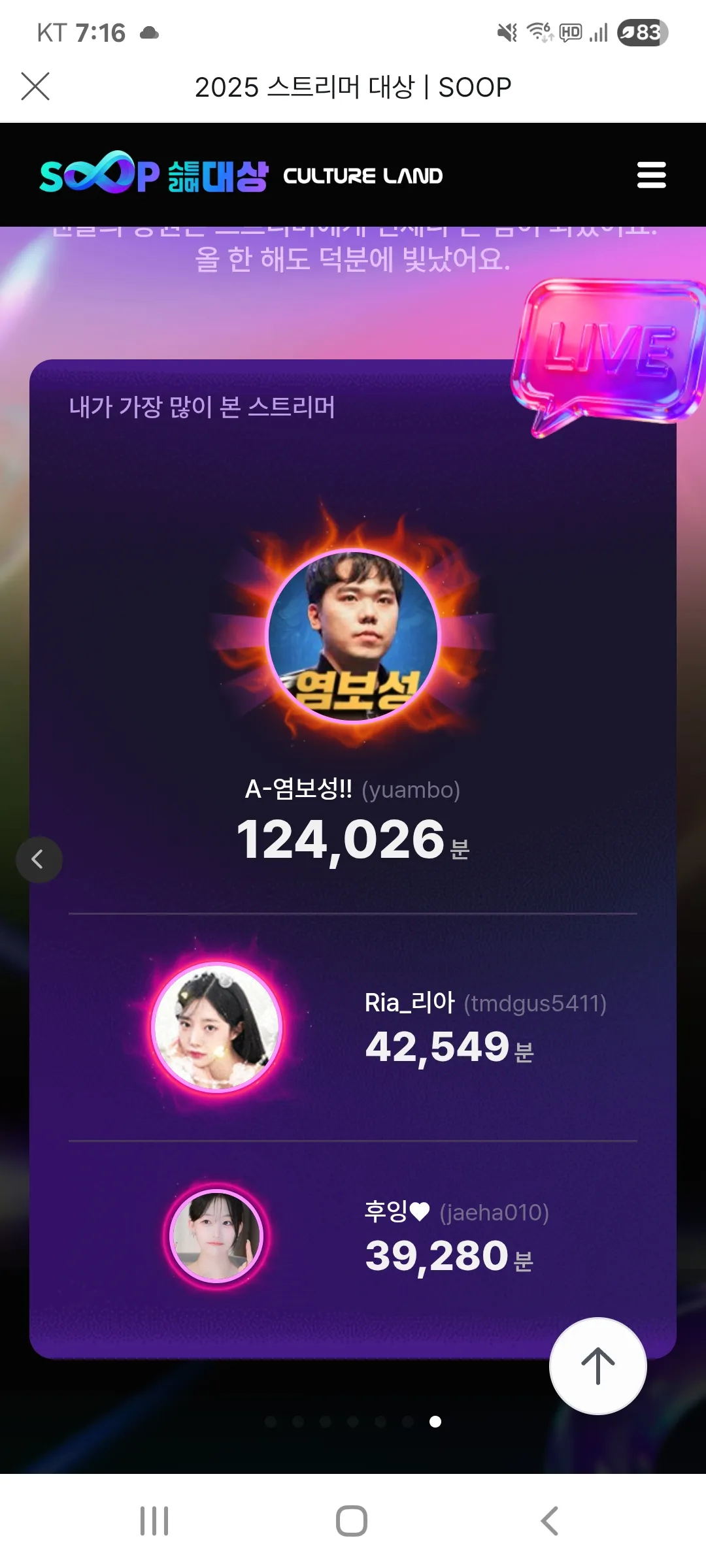Open the hamburger menu

coord(651,175)
